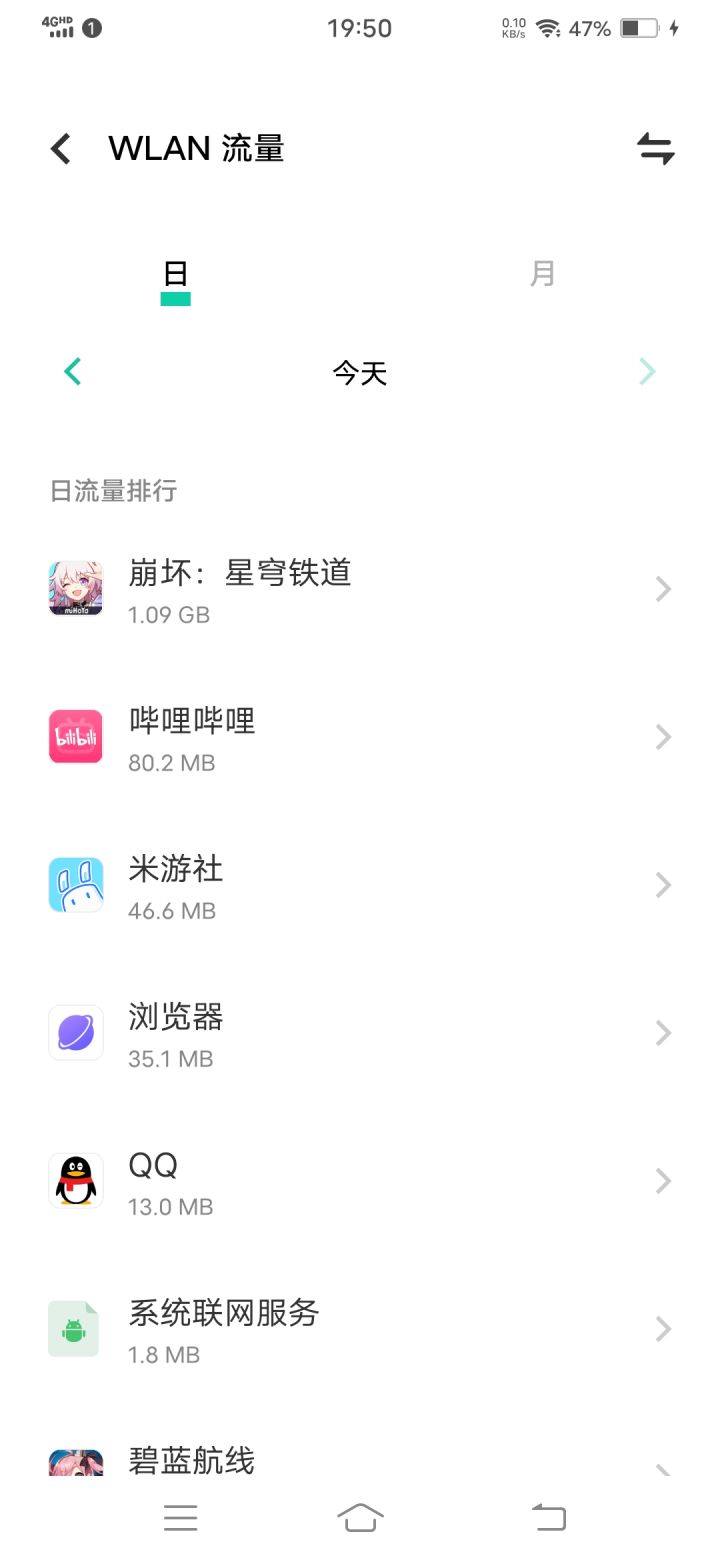This screenshot has width=720, height=1560.
Task: Open 哔哩哔哩 data usage details
Action: (360, 737)
